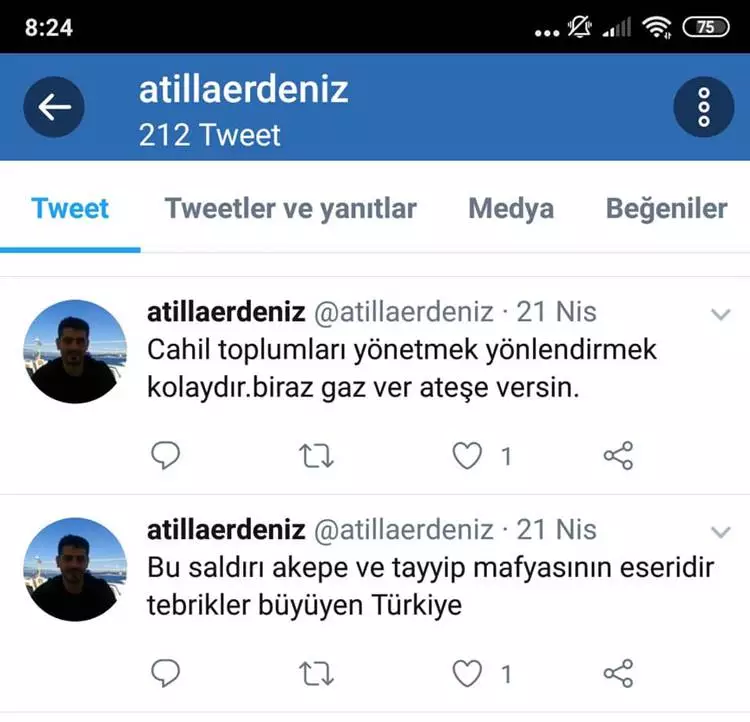This screenshot has width=750, height=722.
Task: Open avatar on the "Cahil toplumları" tweet
Action: pyautogui.click(x=73, y=352)
